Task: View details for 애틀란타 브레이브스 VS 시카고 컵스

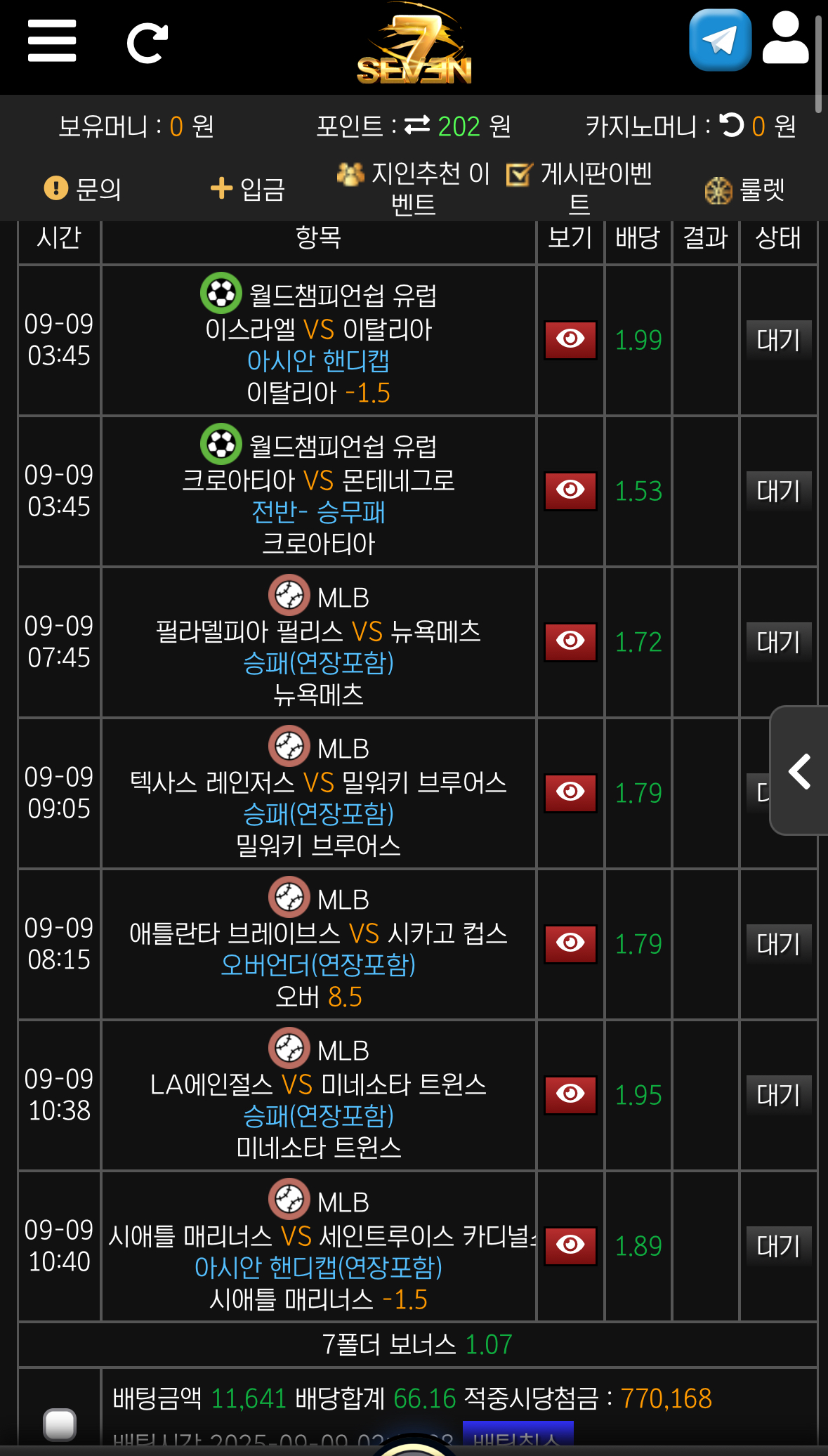Action: [570, 943]
